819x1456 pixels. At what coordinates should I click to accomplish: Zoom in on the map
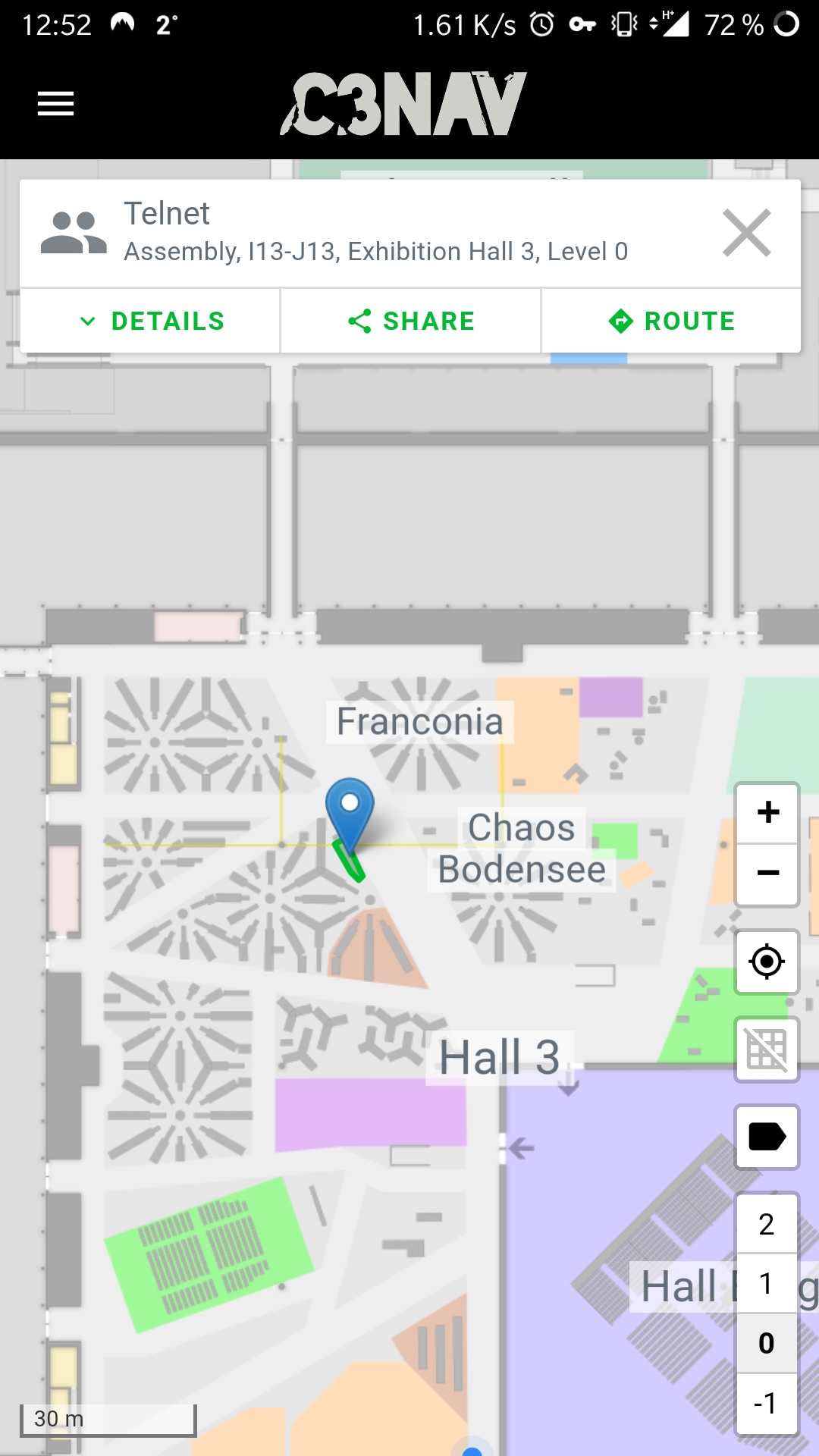click(x=767, y=813)
